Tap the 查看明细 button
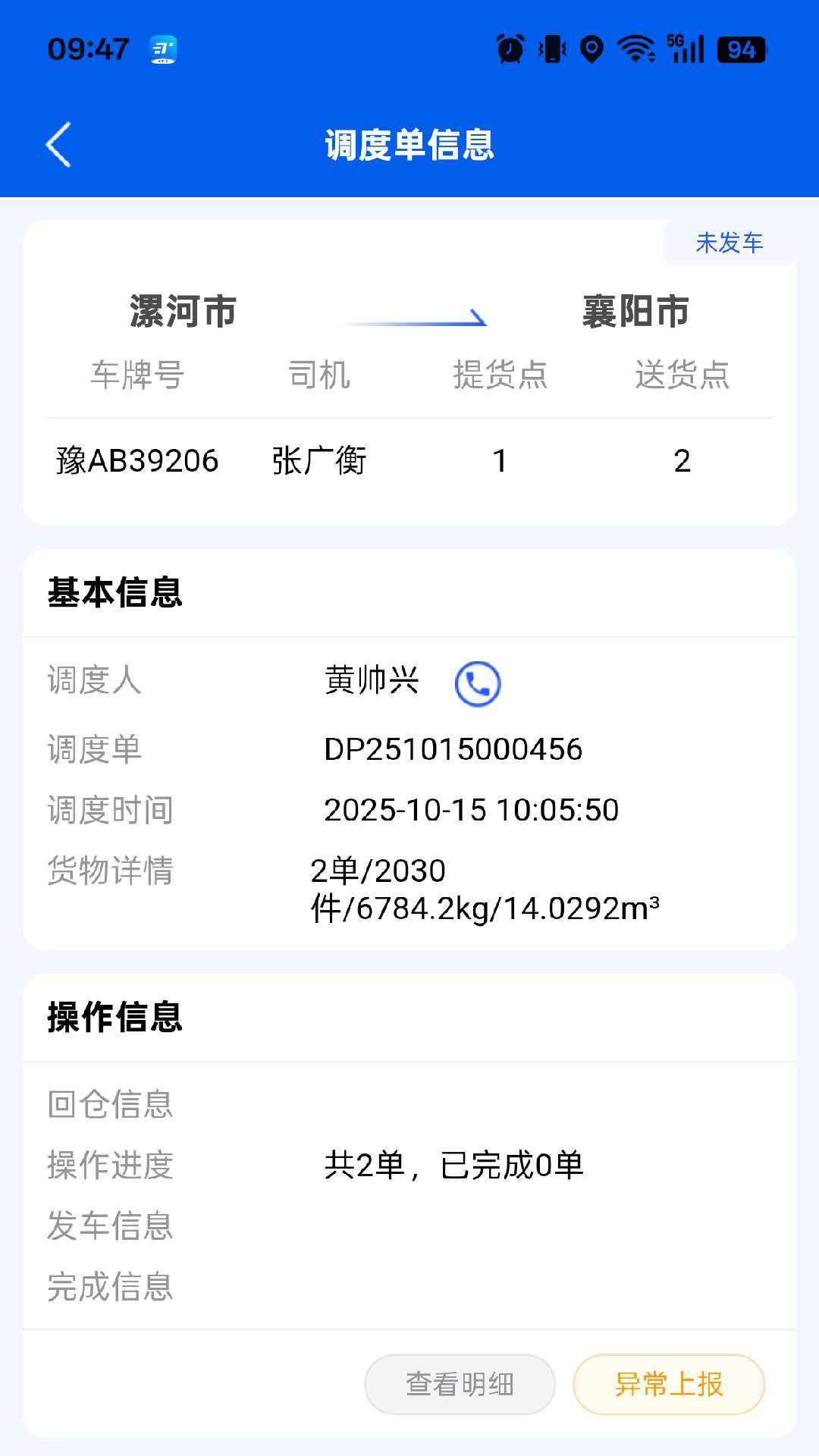This screenshot has height=1456, width=819. coord(460,1383)
